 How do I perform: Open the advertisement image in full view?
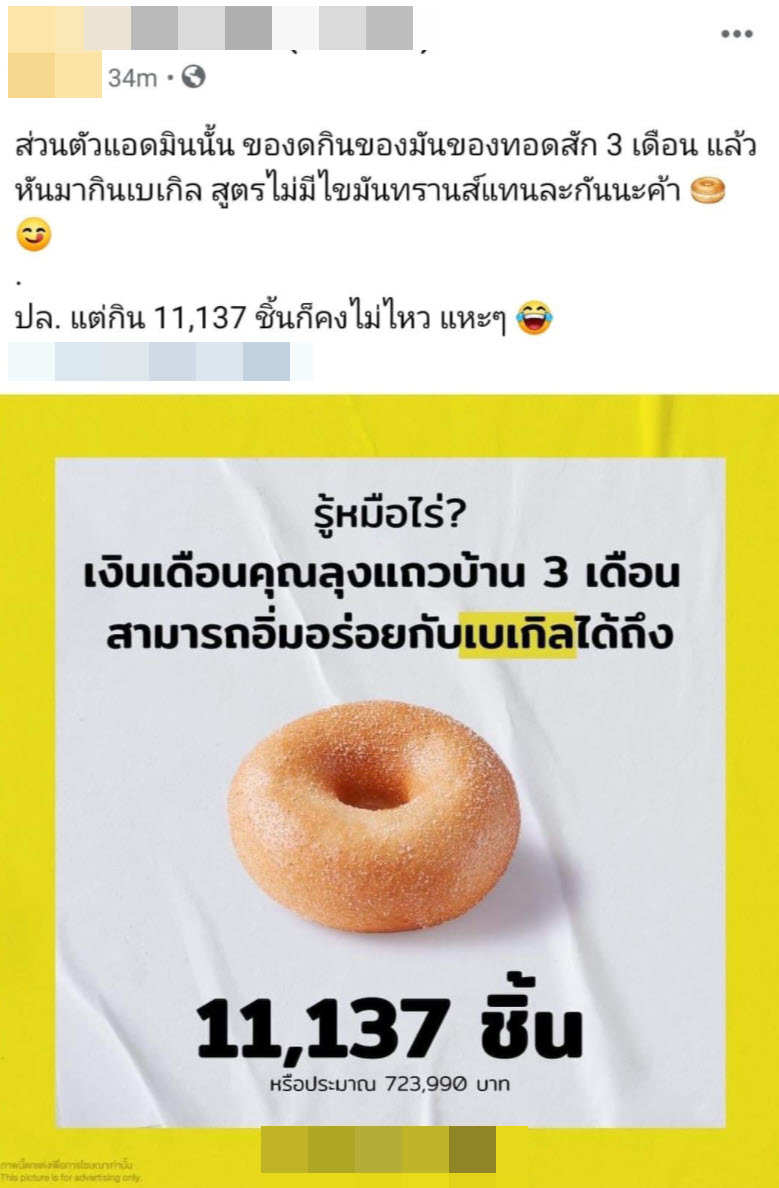pos(389,790)
